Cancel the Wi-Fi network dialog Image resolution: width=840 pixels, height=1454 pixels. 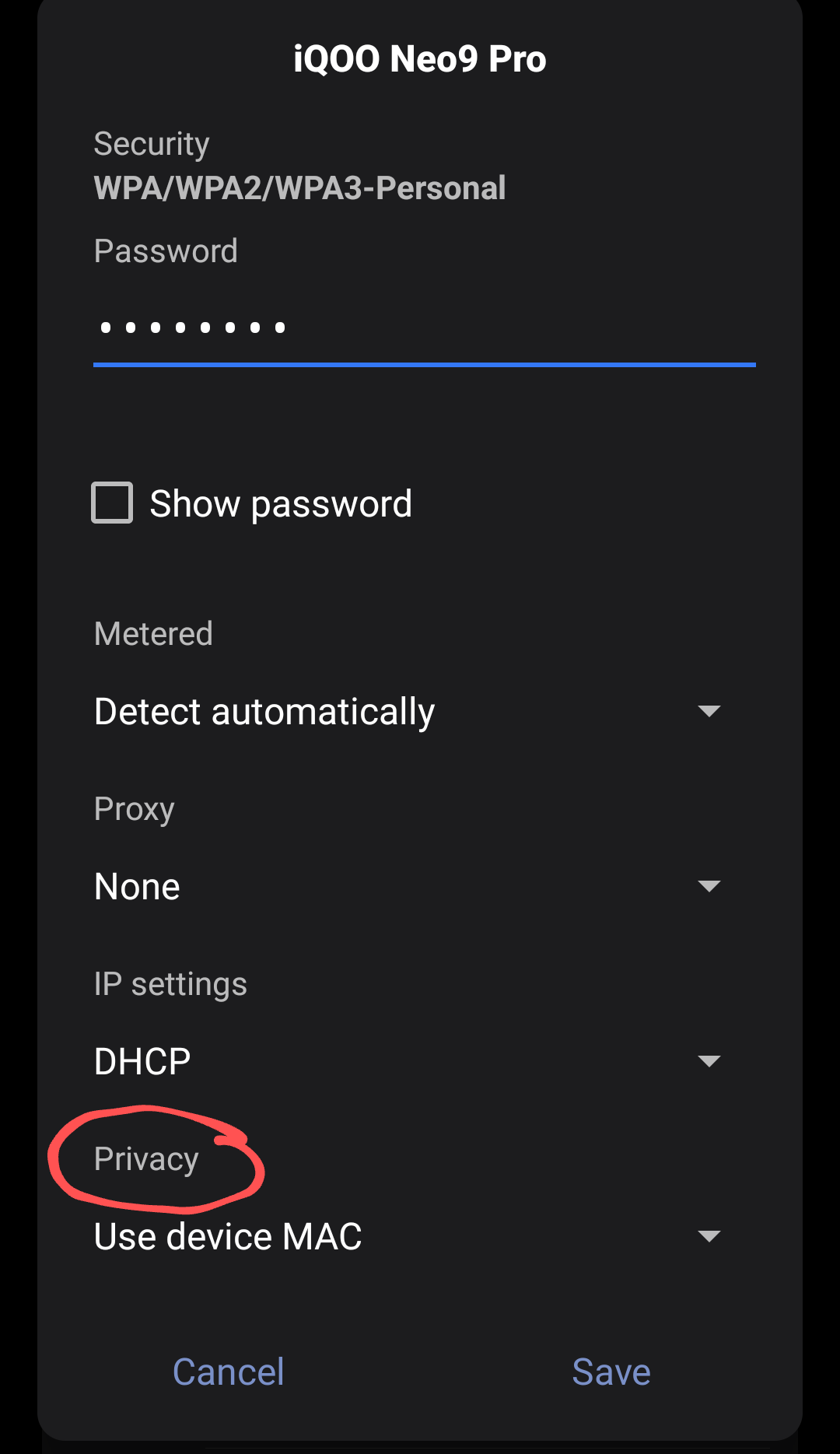(228, 1372)
